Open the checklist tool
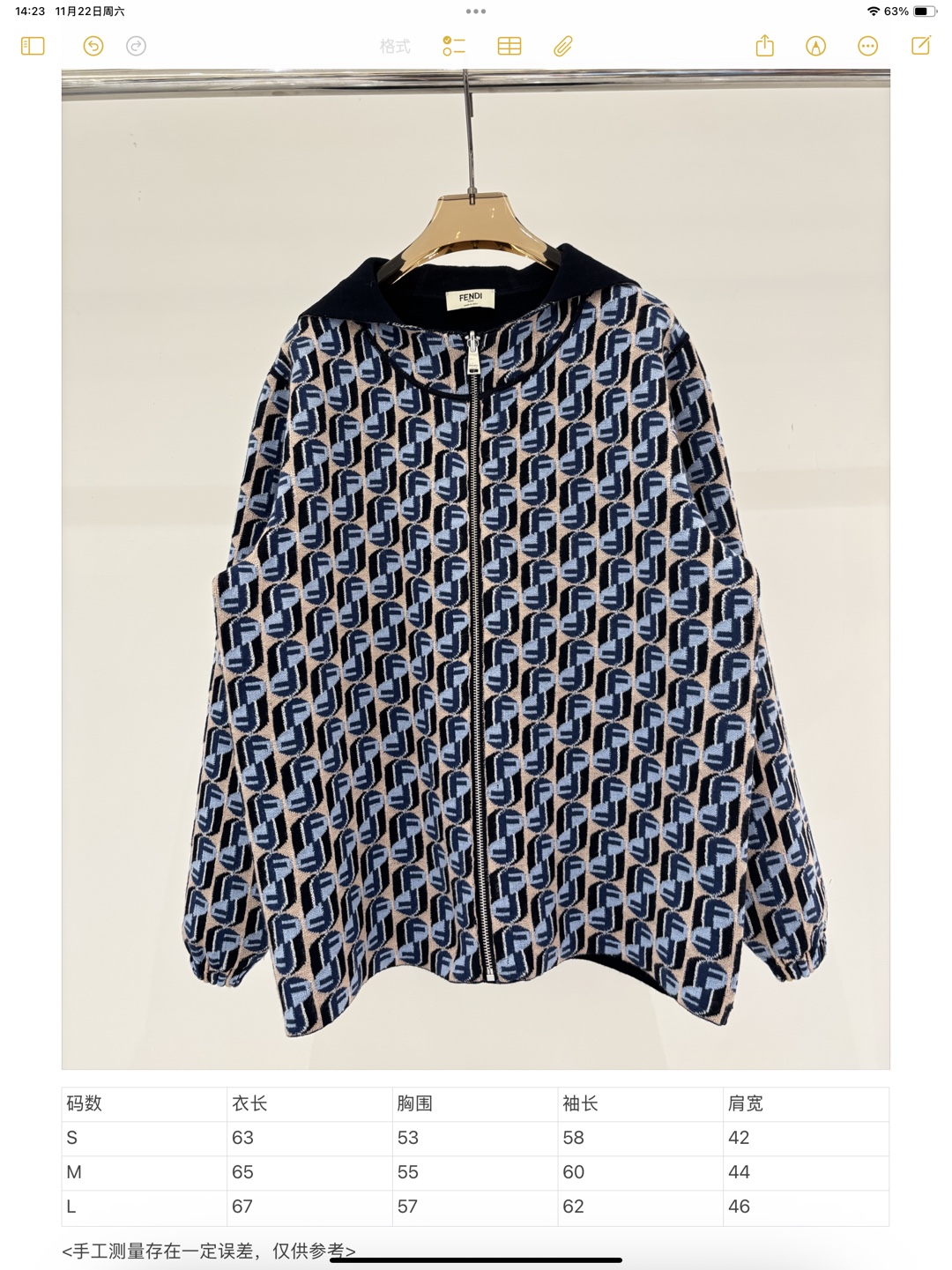Image resolution: width=952 pixels, height=1270 pixels. (454, 46)
